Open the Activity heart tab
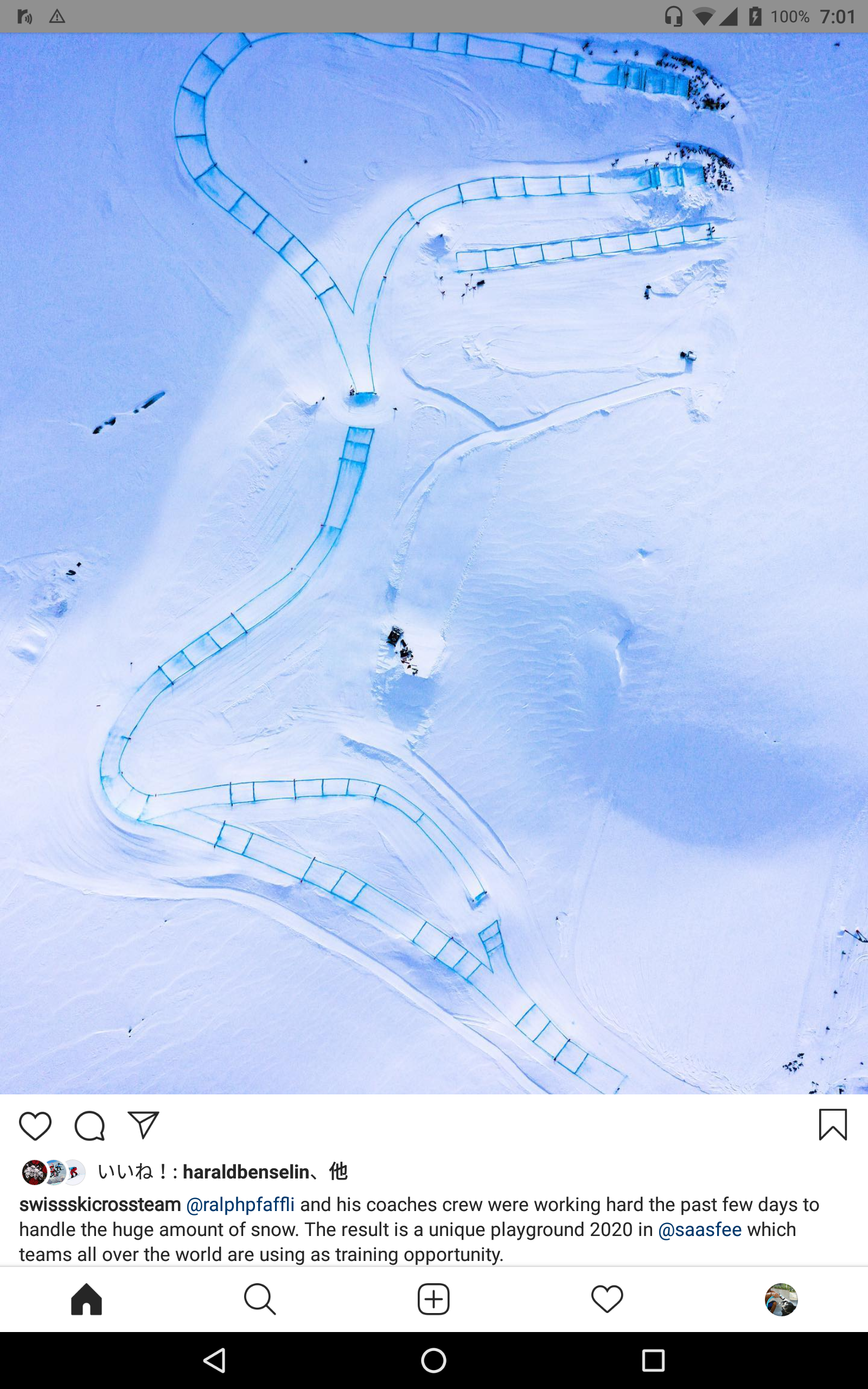This screenshot has width=868, height=1389. tap(607, 1299)
